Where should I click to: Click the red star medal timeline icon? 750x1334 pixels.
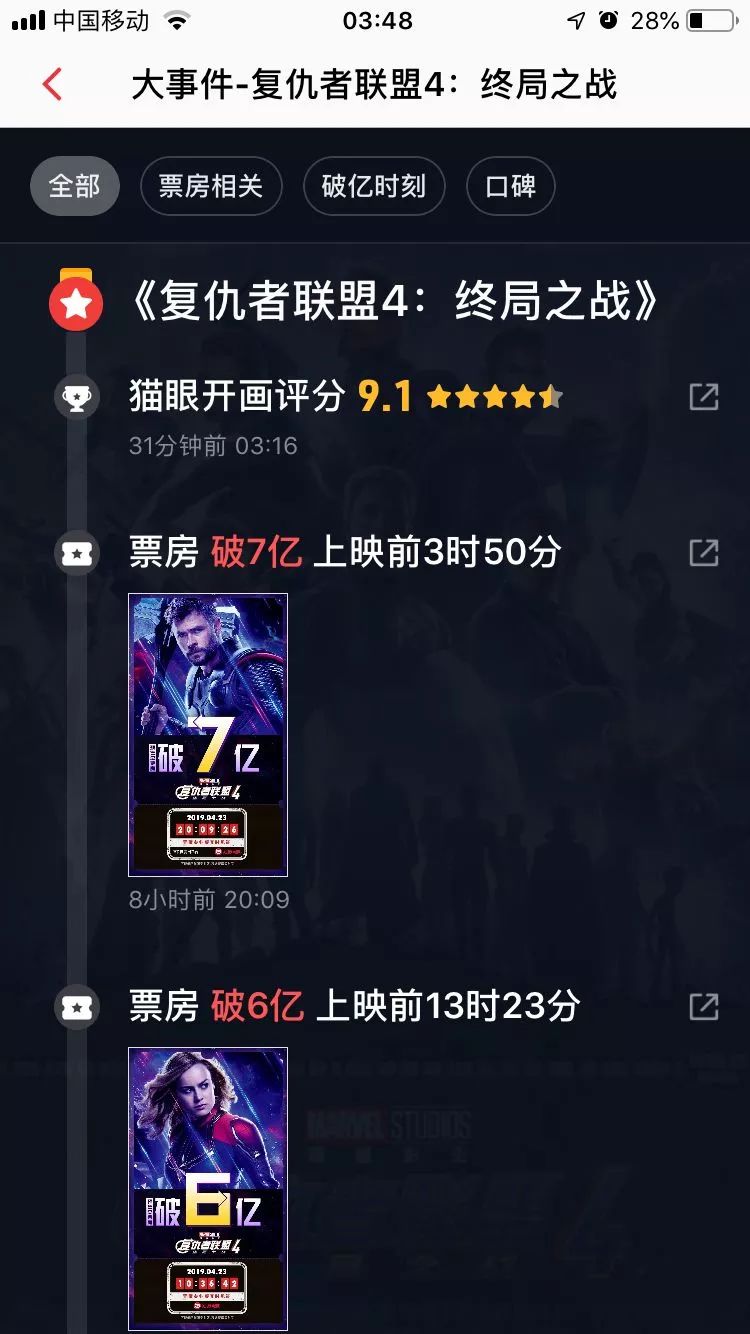(75, 301)
